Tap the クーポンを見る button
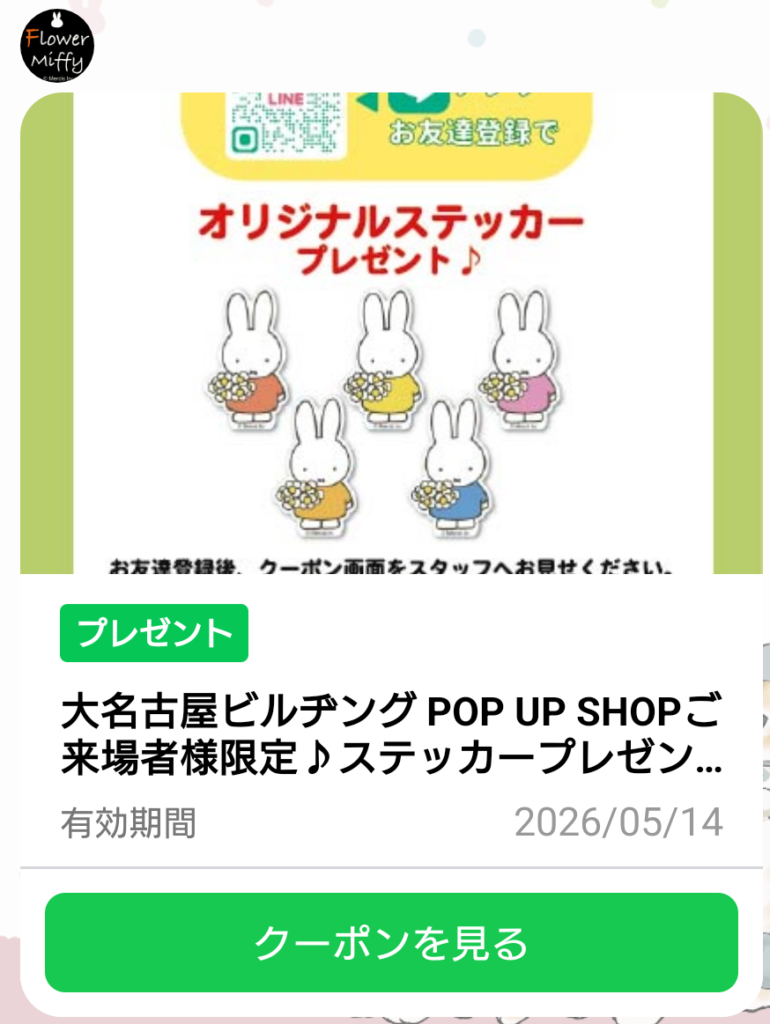Viewport: 770px width, 1024px height. [x=391, y=943]
